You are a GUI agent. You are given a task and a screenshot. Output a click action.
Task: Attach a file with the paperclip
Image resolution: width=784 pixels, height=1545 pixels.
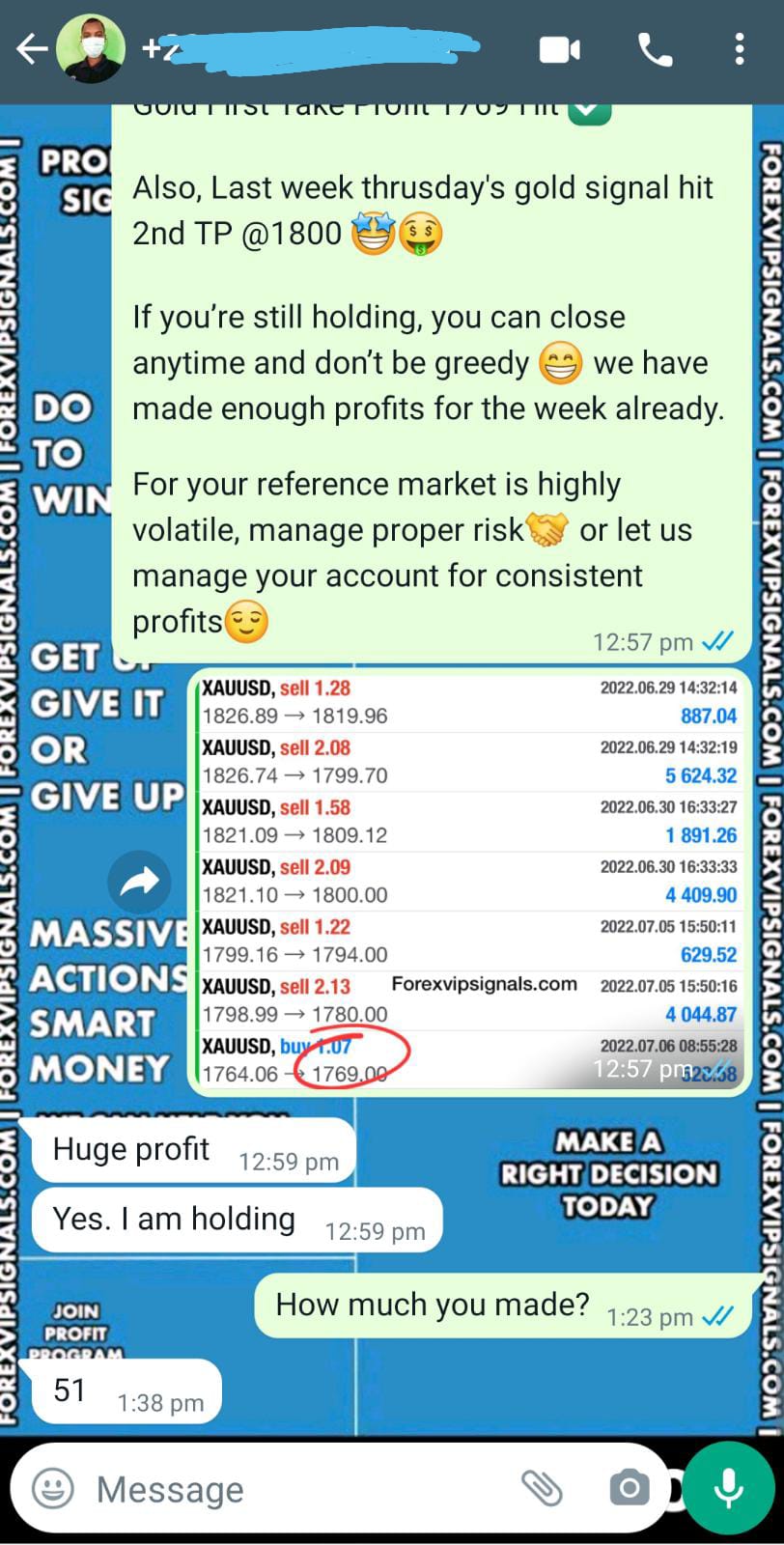[542, 1488]
